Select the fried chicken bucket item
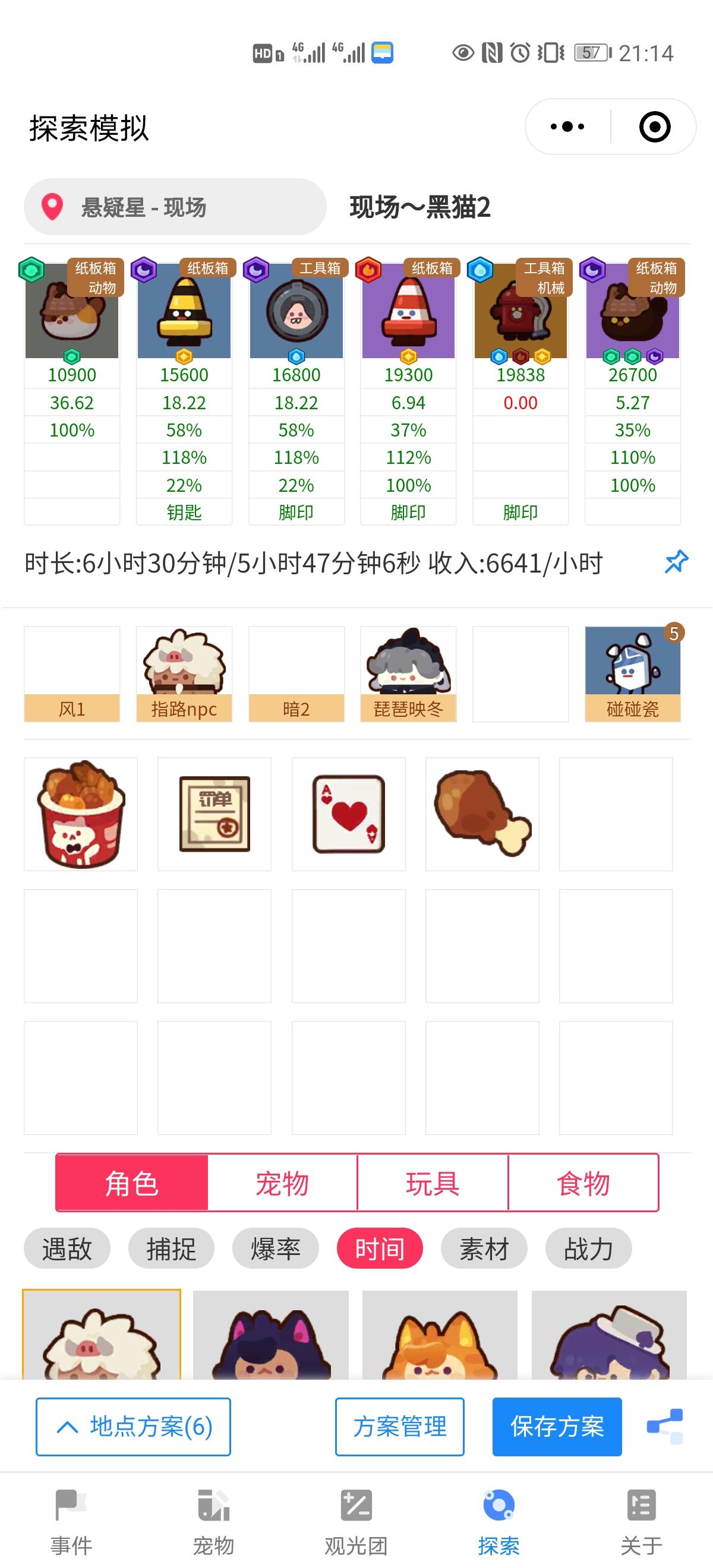Screen dimensions: 713x1568 [x=80, y=814]
